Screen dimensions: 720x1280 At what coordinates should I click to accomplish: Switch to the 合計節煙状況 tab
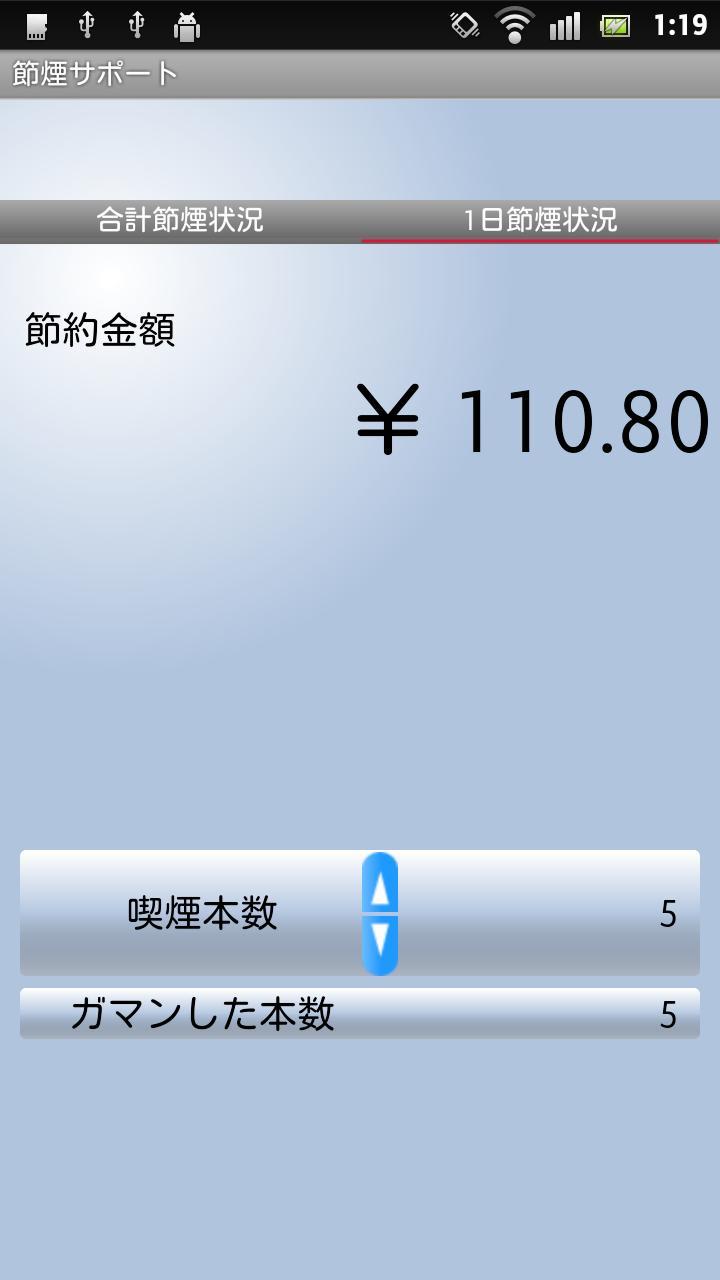point(180,220)
